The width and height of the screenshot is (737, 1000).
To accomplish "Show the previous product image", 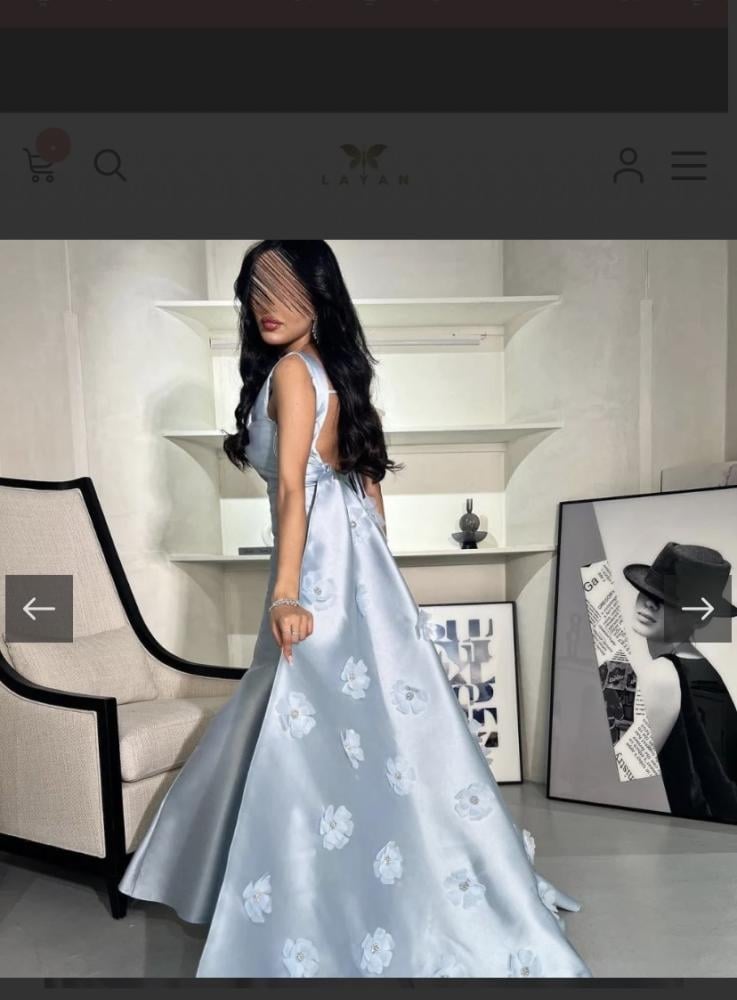I will coord(39,608).
